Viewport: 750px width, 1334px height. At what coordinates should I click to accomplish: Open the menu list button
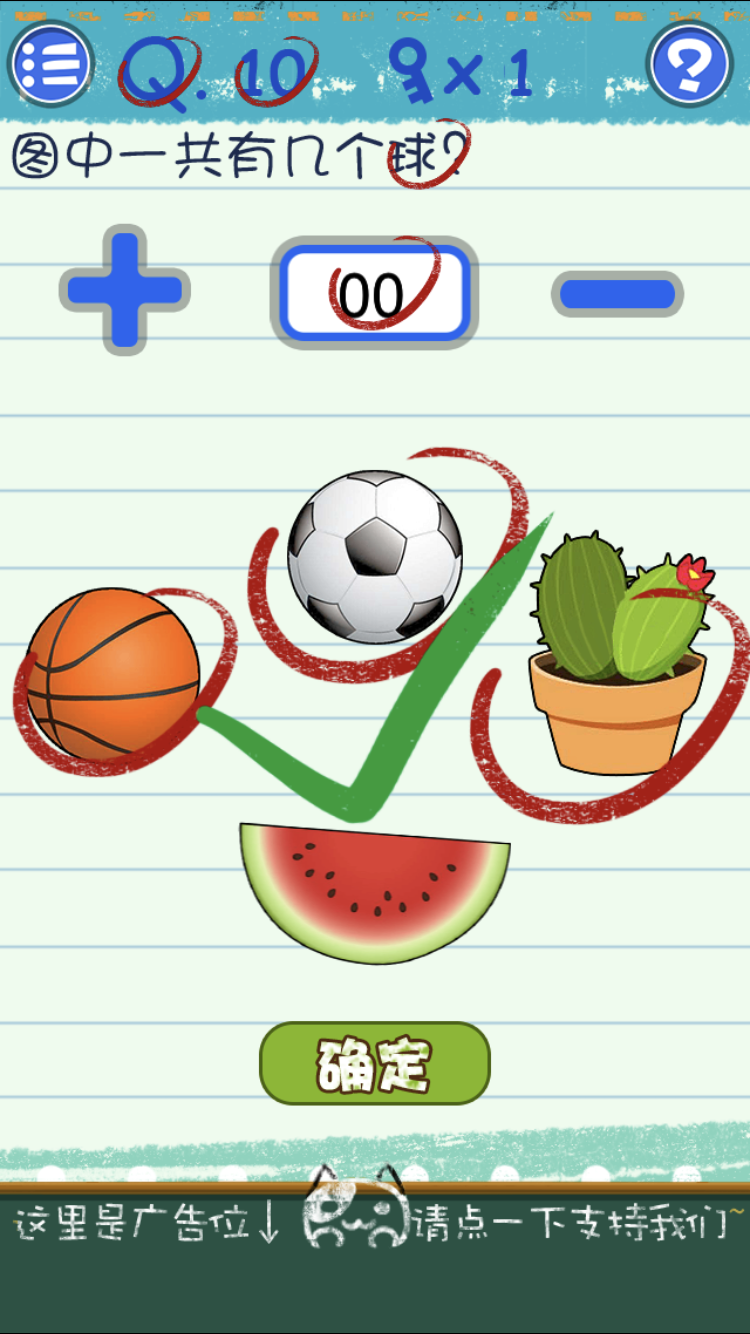pos(51,64)
